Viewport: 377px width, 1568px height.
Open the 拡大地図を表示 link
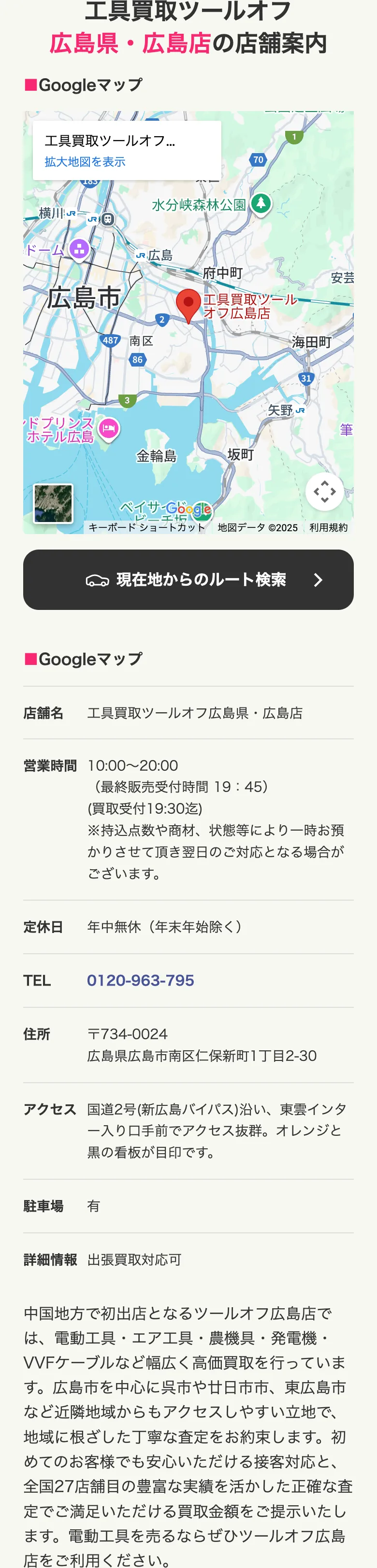click(x=85, y=162)
